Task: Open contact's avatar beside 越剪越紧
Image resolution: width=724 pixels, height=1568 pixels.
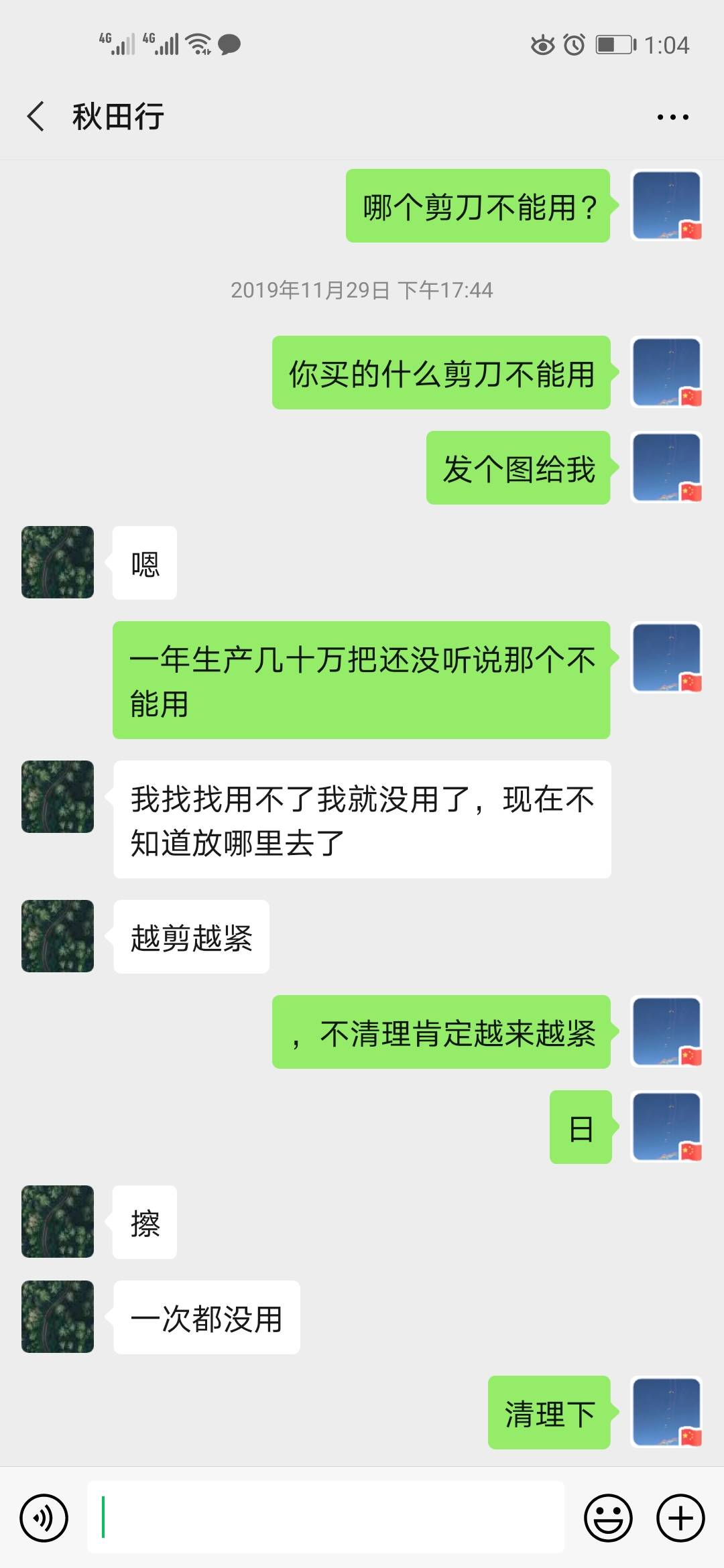Action: (58, 936)
